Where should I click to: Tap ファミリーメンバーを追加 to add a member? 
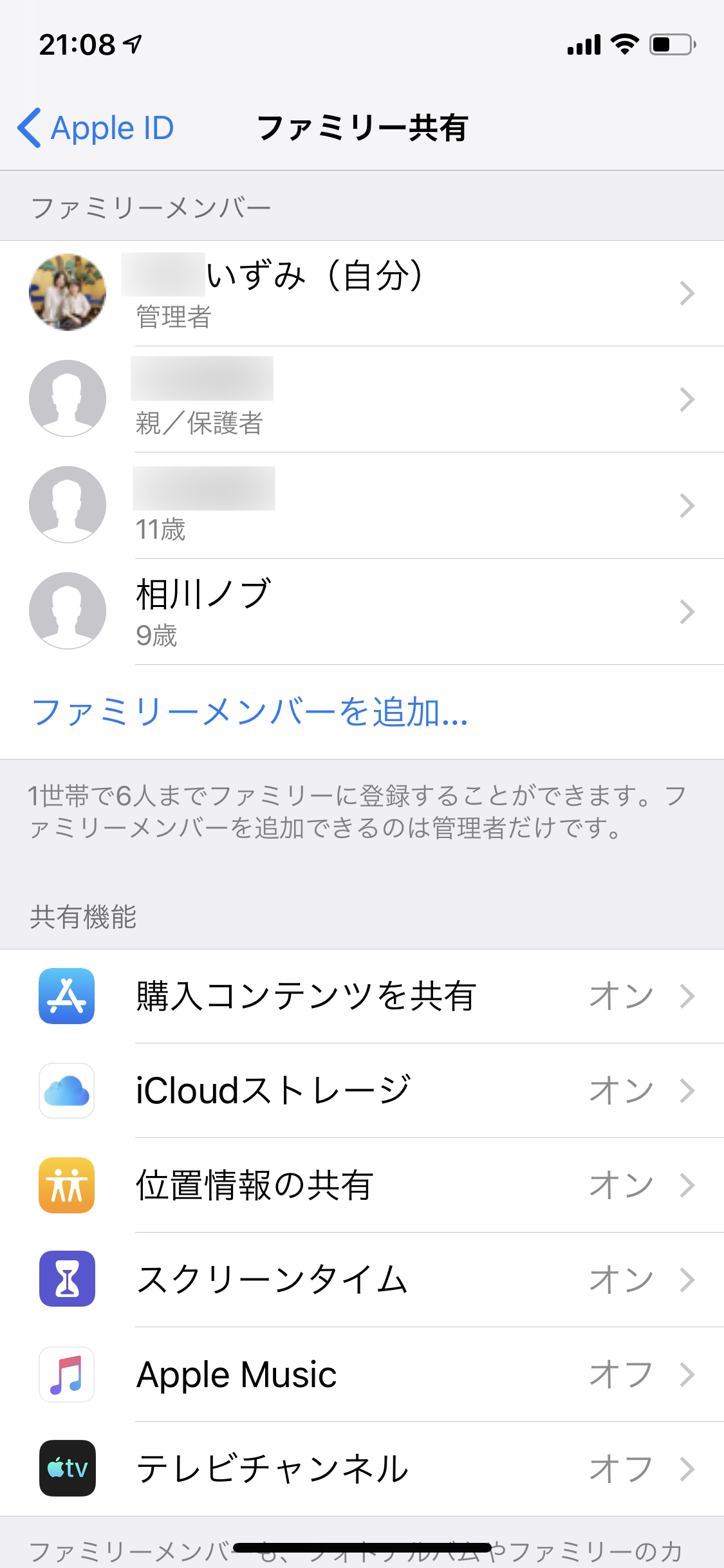point(250,712)
